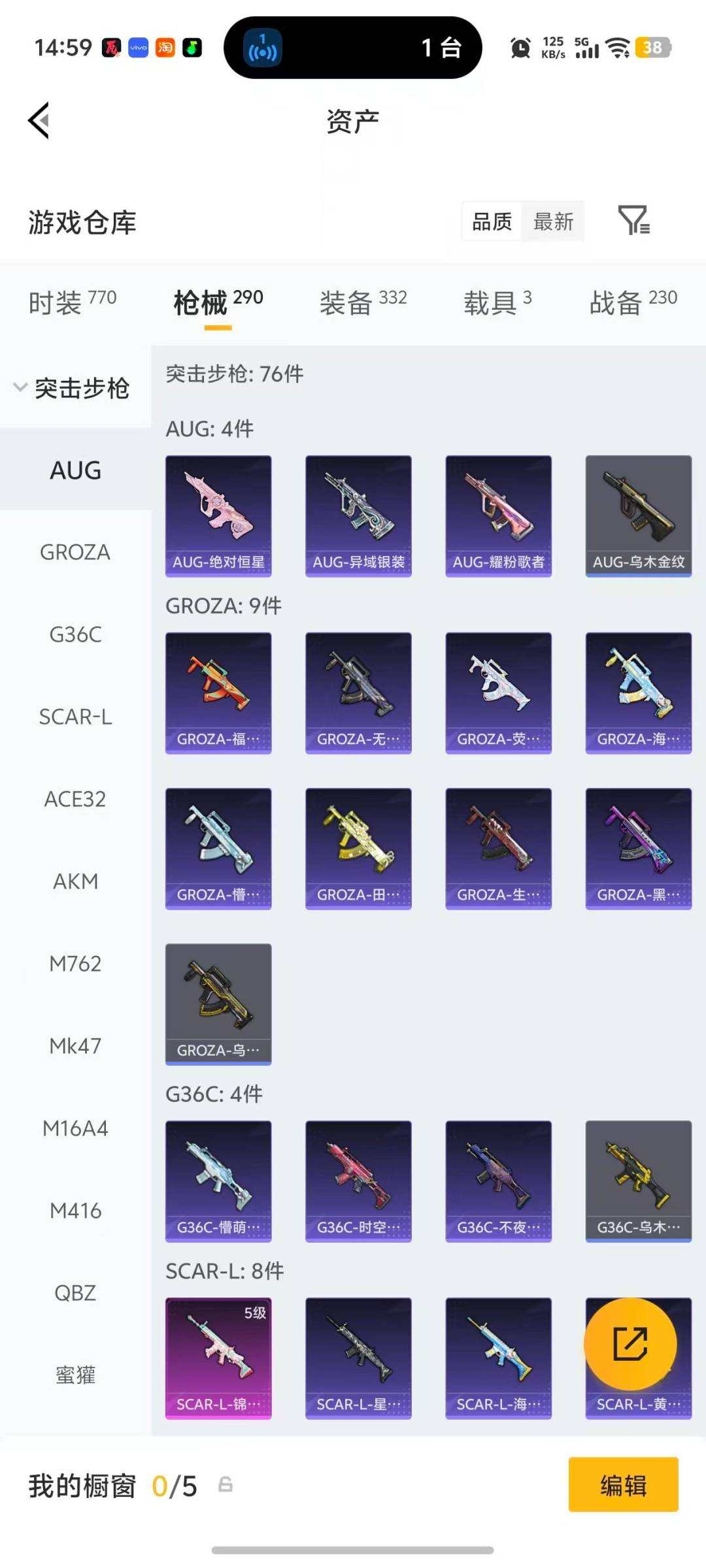Open the G36C-时空 skin tile
Image resolution: width=706 pixels, height=1568 pixels.
(358, 1181)
